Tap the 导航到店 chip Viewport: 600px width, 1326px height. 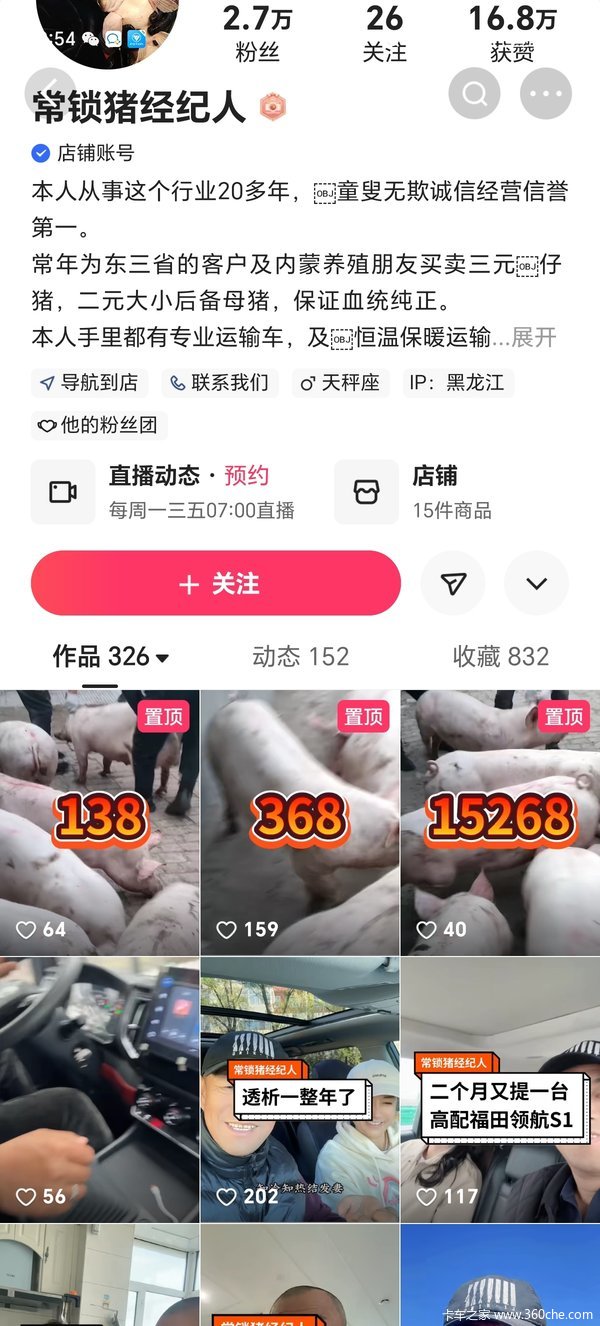[x=89, y=383]
